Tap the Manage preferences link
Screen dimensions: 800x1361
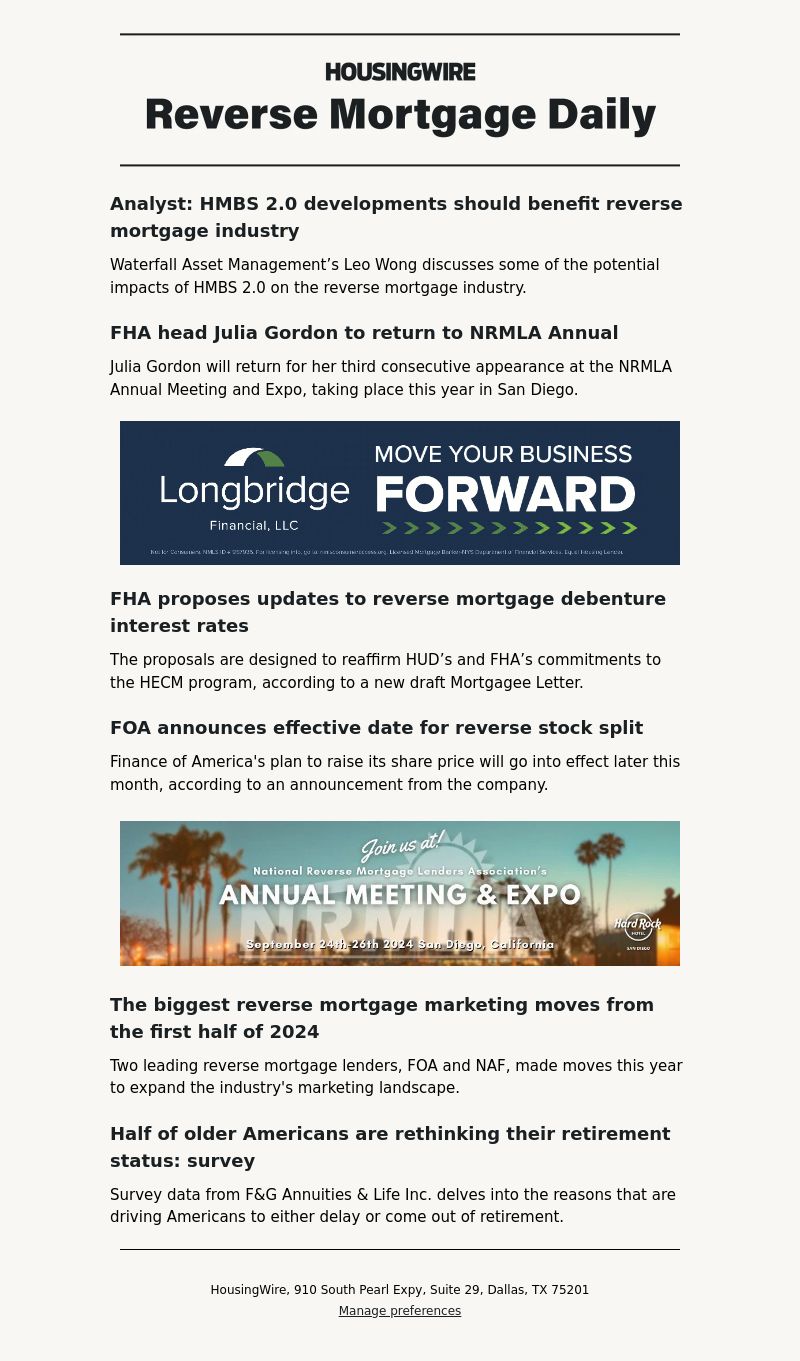click(x=400, y=1311)
